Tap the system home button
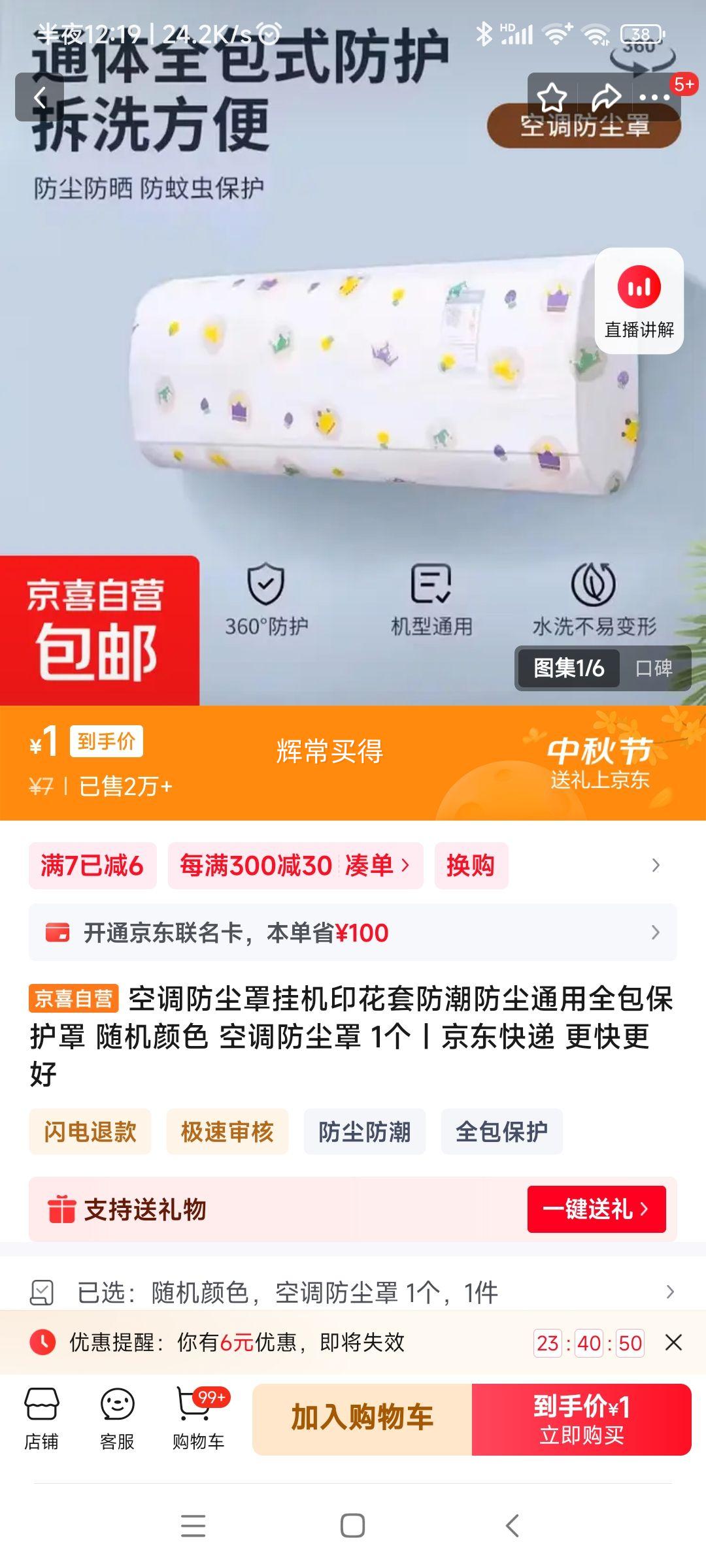 coord(353,1526)
